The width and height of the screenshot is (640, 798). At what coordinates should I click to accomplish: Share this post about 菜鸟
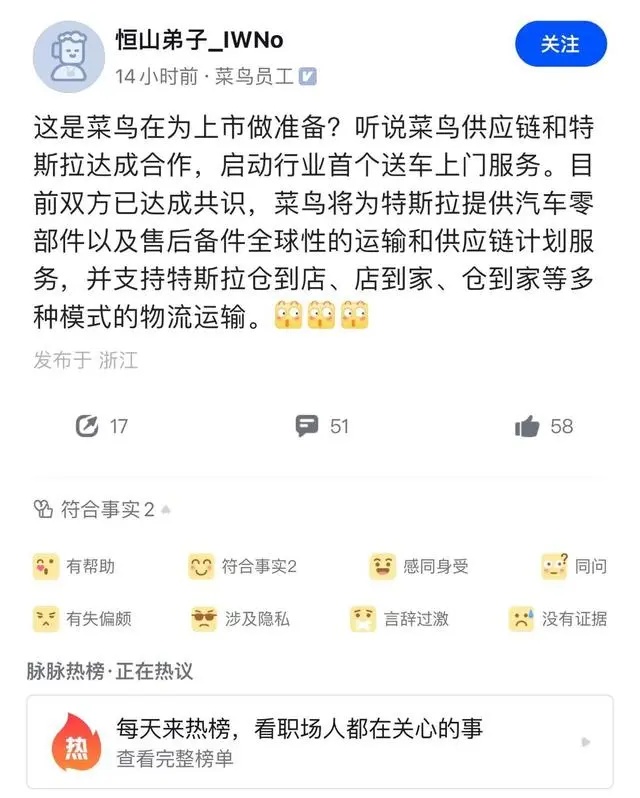click(102, 426)
